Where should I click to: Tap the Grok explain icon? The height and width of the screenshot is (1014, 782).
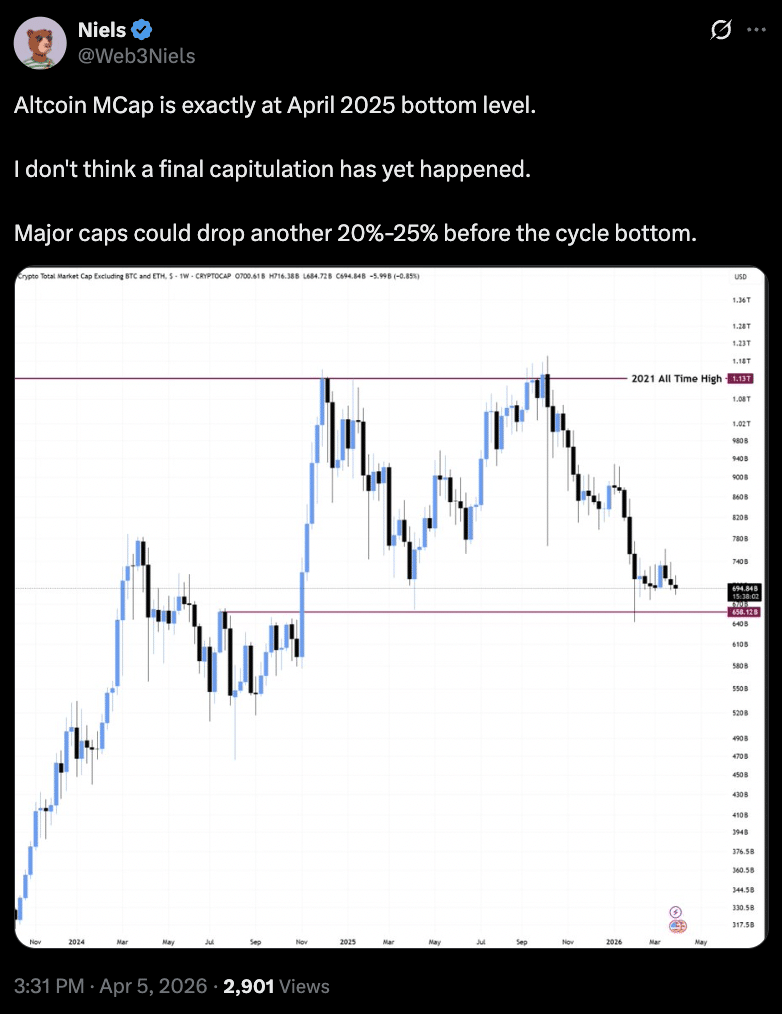point(718,32)
